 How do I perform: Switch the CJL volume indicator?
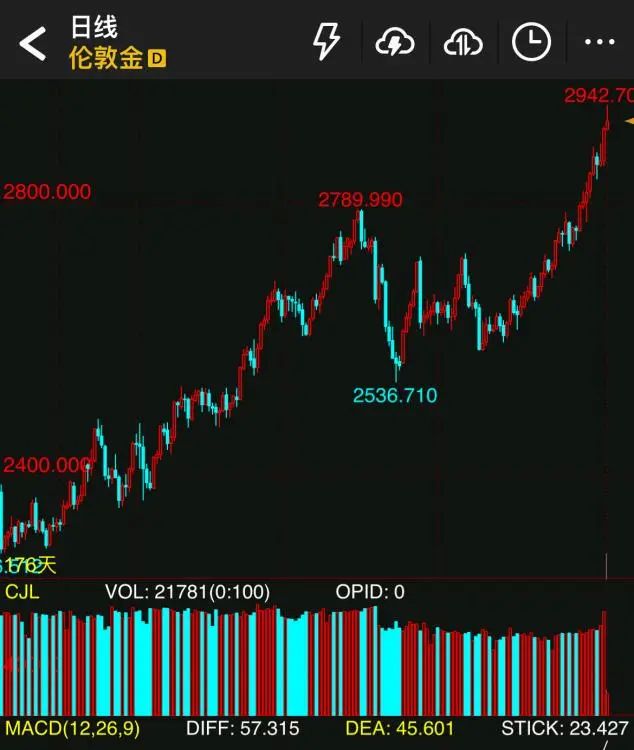(x=22, y=592)
